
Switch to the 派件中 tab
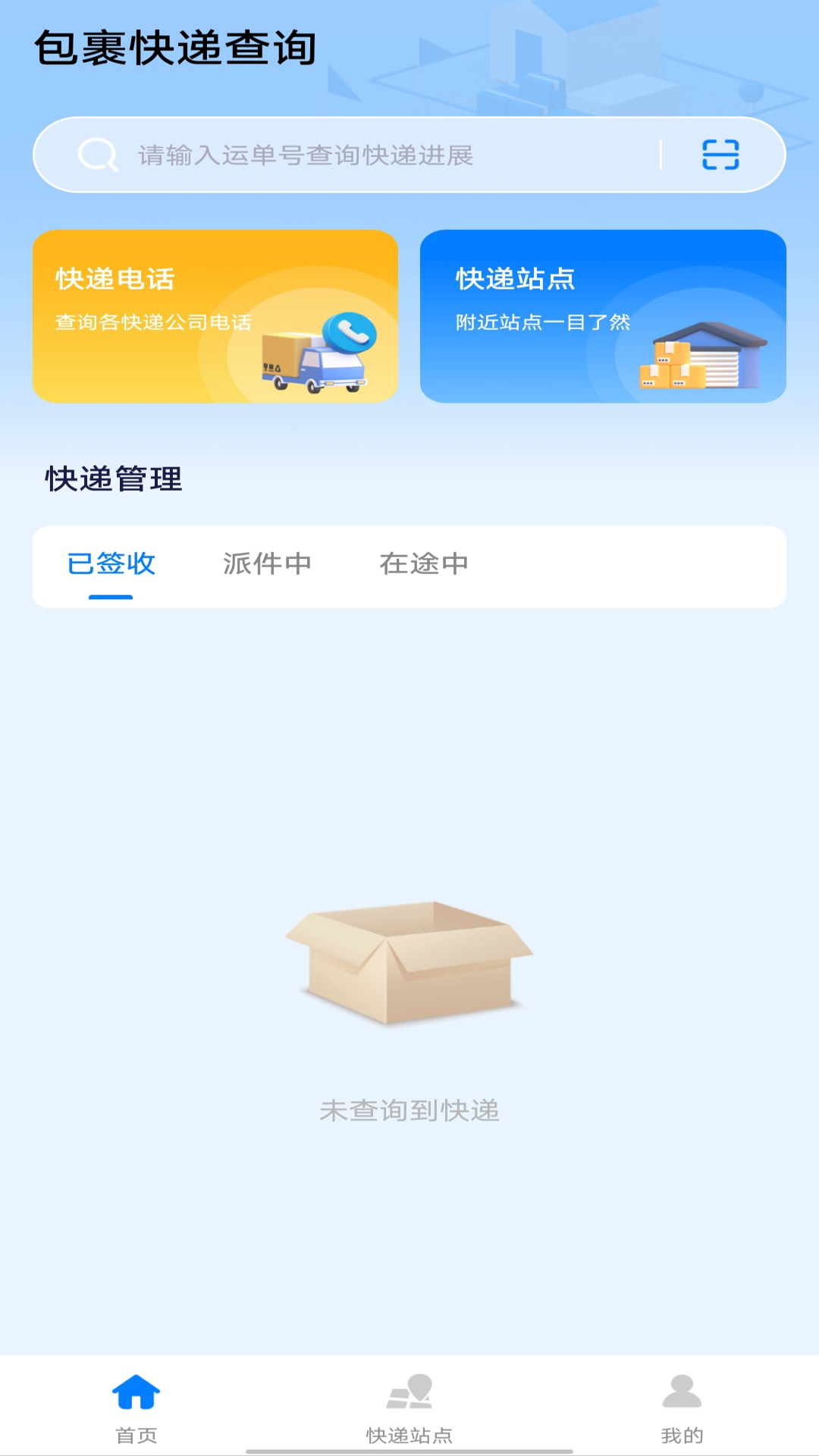pos(267,564)
